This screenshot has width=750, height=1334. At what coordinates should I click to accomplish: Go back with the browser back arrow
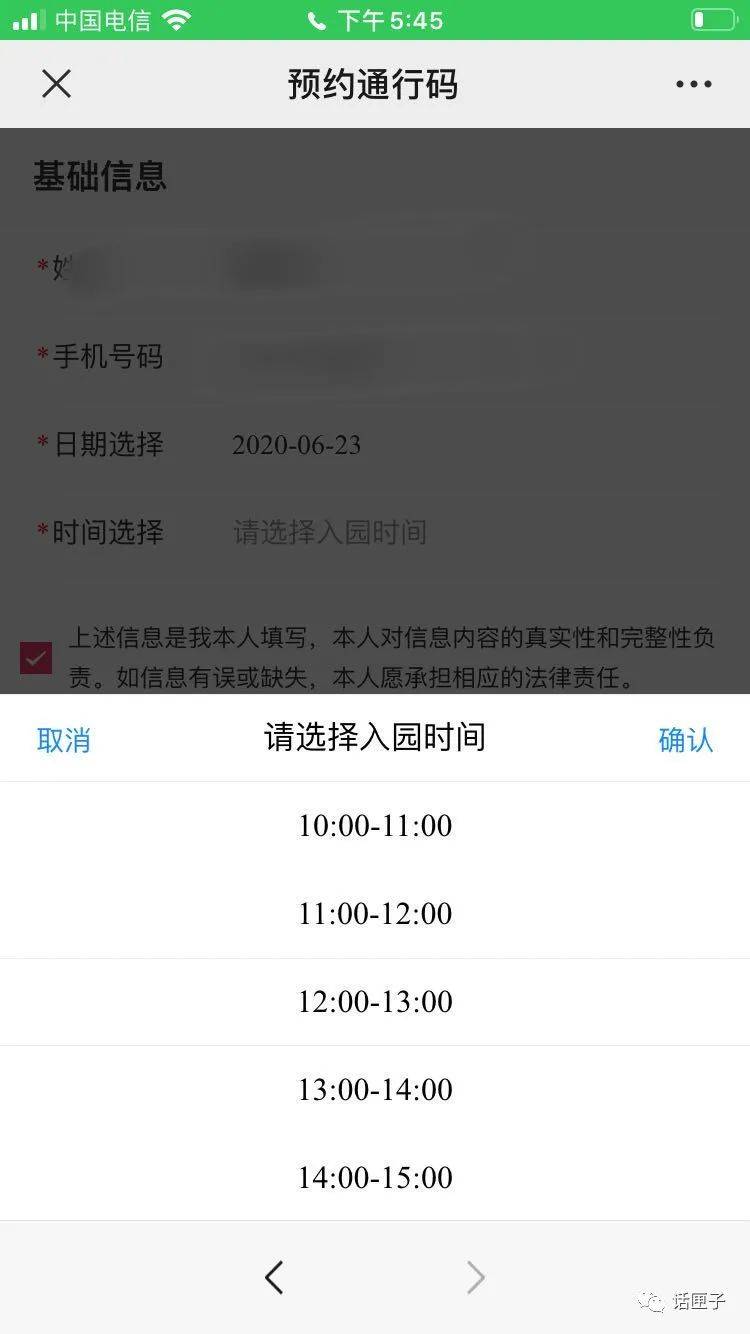coord(274,1277)
